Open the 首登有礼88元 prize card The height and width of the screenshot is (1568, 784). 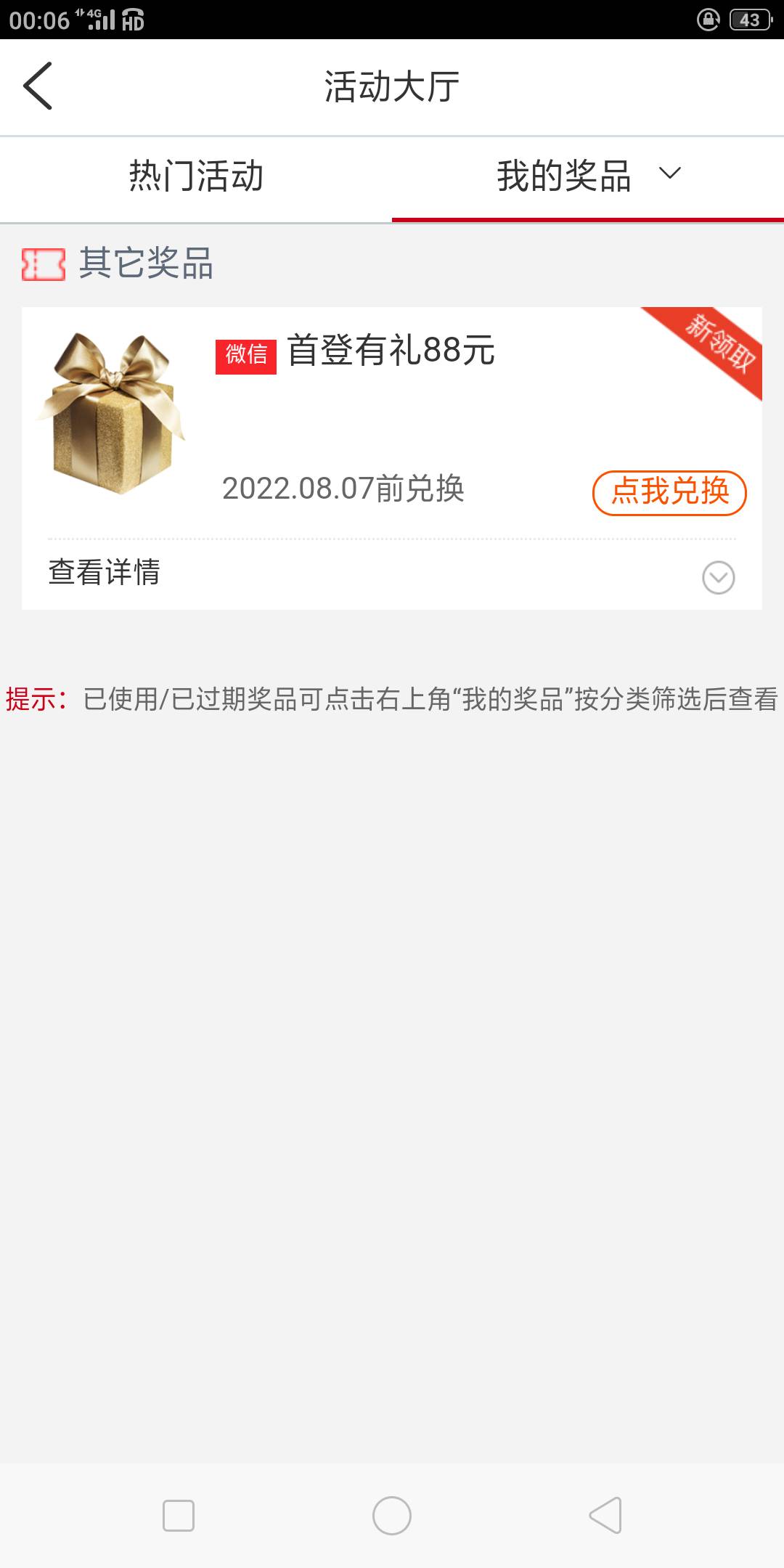(x=391, y=351)
